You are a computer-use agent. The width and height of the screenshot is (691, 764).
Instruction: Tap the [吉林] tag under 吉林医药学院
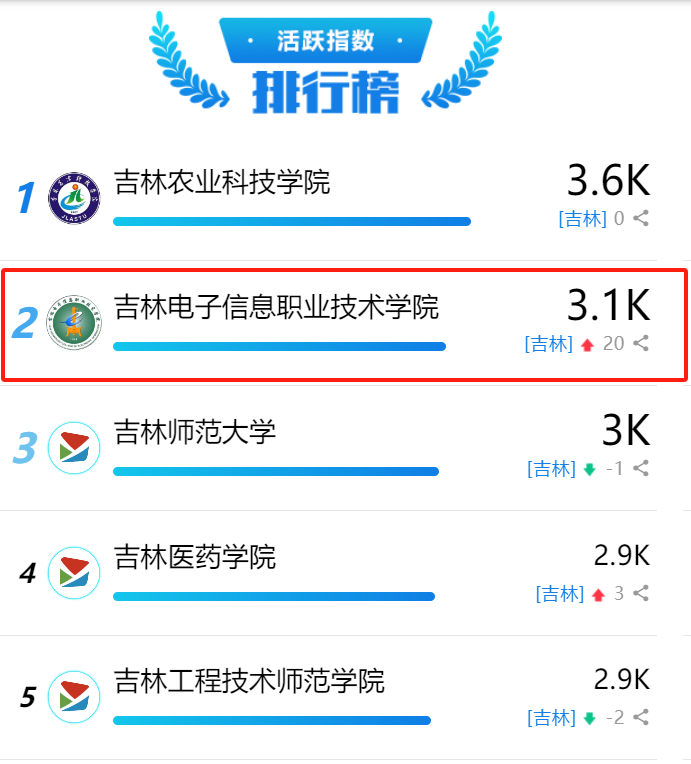coord(559,593)
